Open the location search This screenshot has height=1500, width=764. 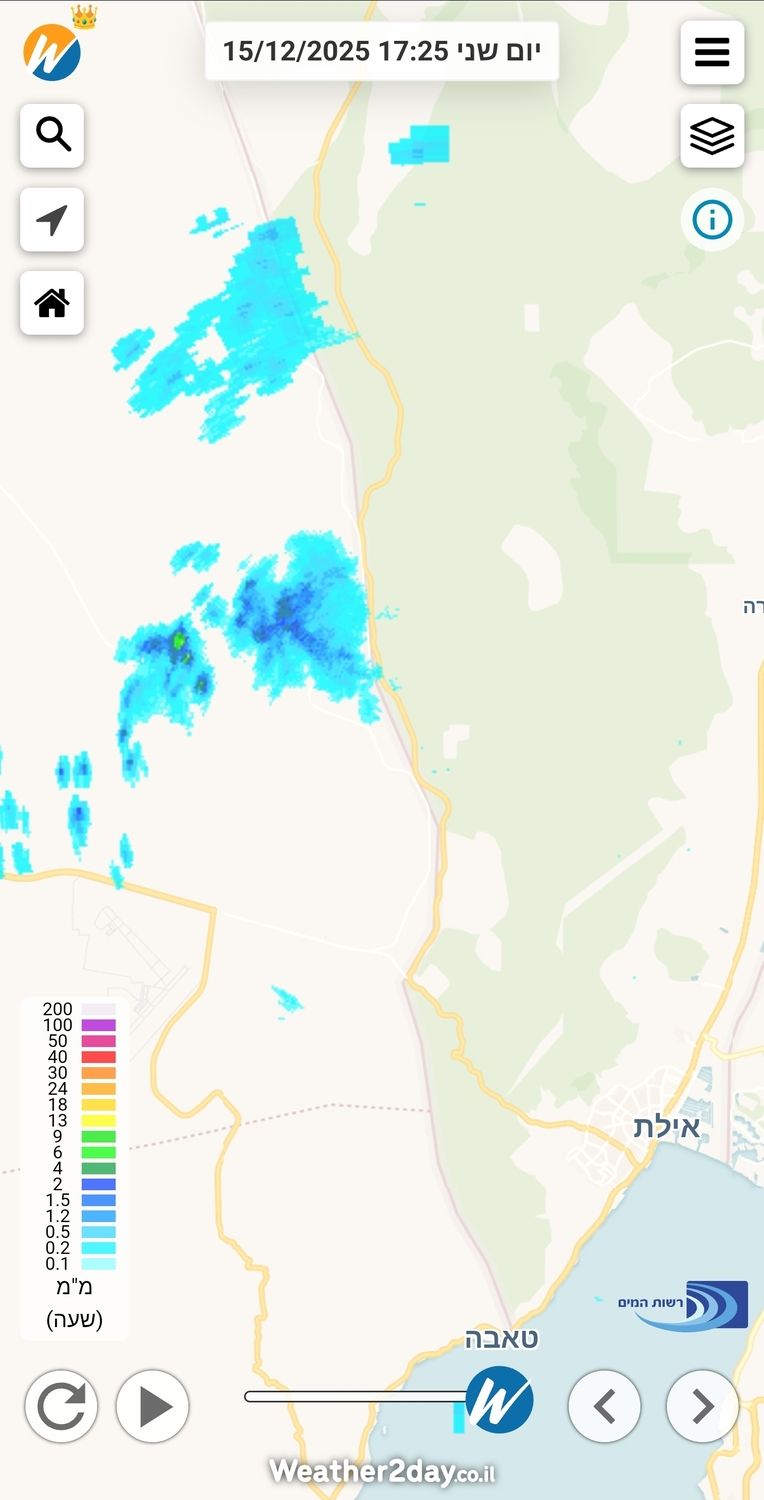click(52, 135)
